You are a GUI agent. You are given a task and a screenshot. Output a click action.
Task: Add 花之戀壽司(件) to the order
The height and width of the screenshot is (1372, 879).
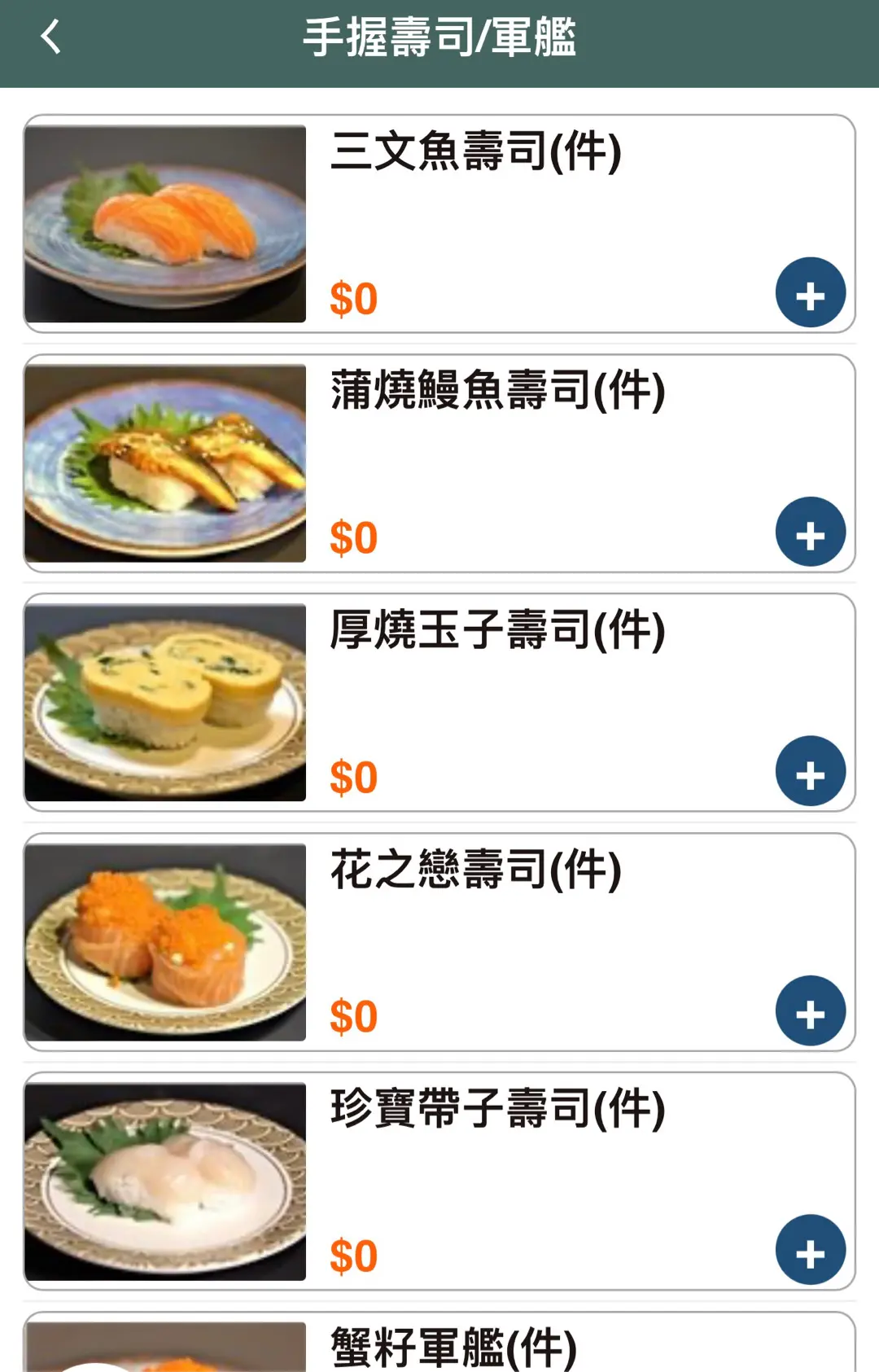(810, 1011)
